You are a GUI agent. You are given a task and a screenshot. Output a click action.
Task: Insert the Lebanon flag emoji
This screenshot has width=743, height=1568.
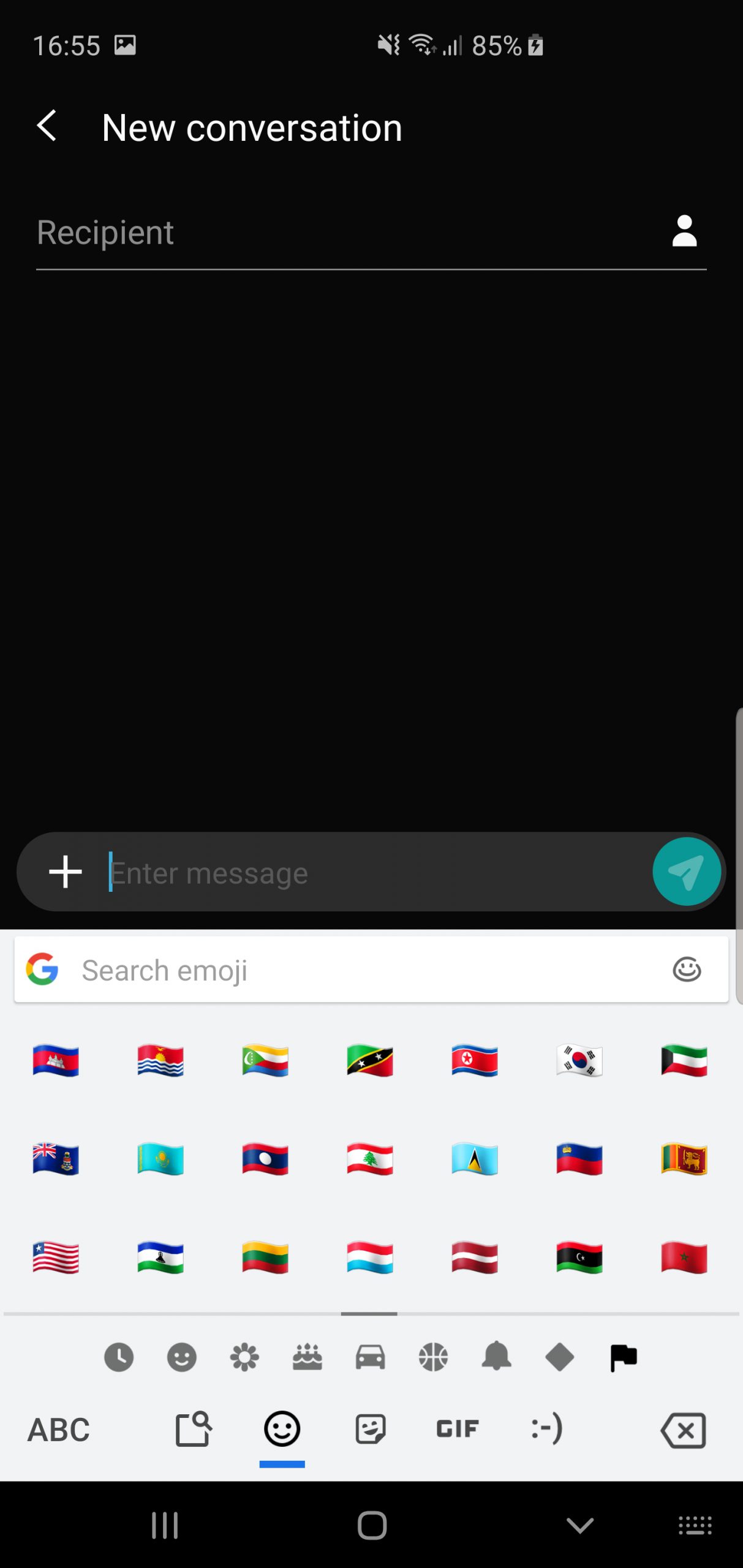370,1159
